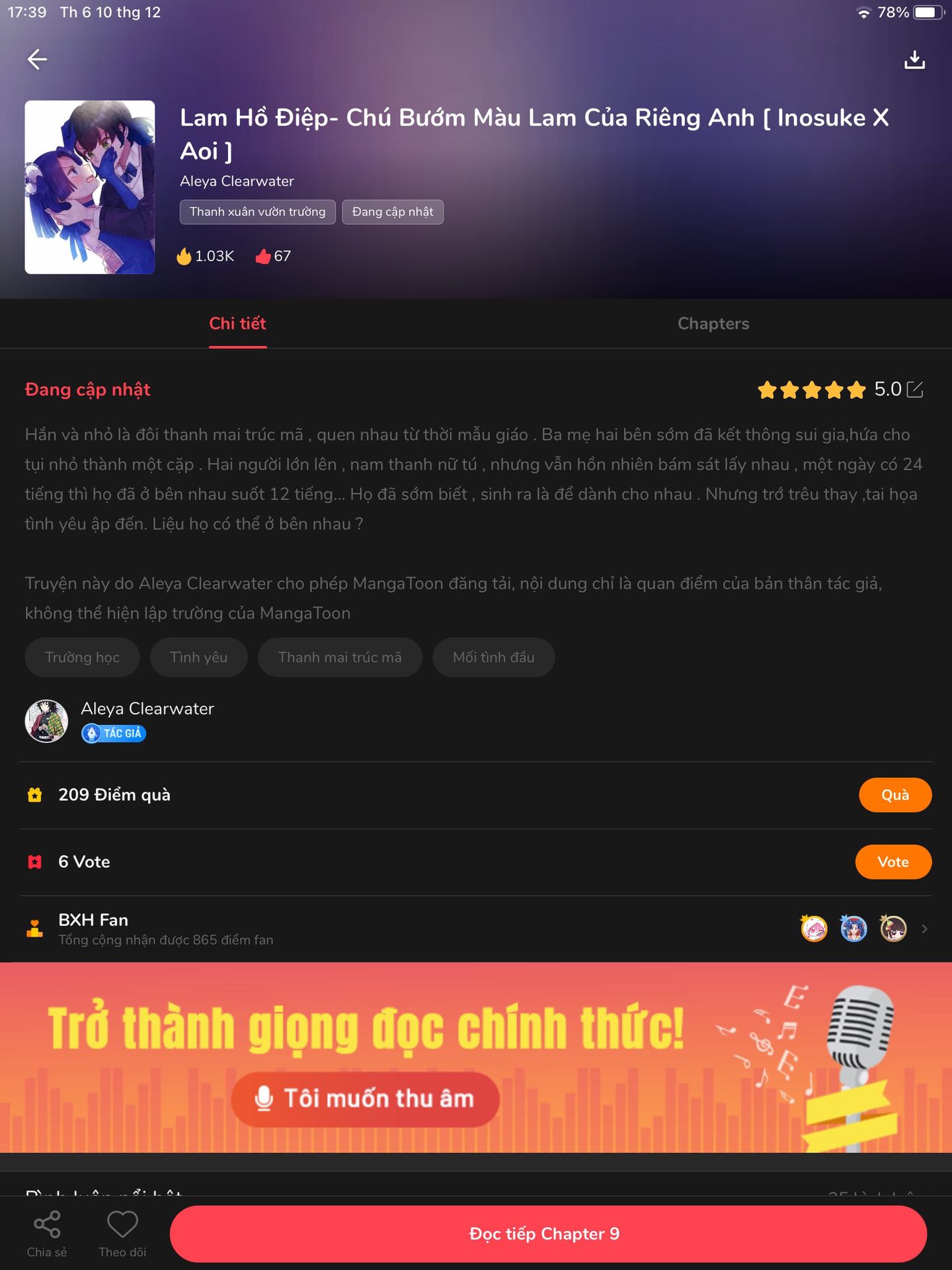View the Mối tình đầu tag
Viewport: 952px width, 1270px height.
[493, 657]
